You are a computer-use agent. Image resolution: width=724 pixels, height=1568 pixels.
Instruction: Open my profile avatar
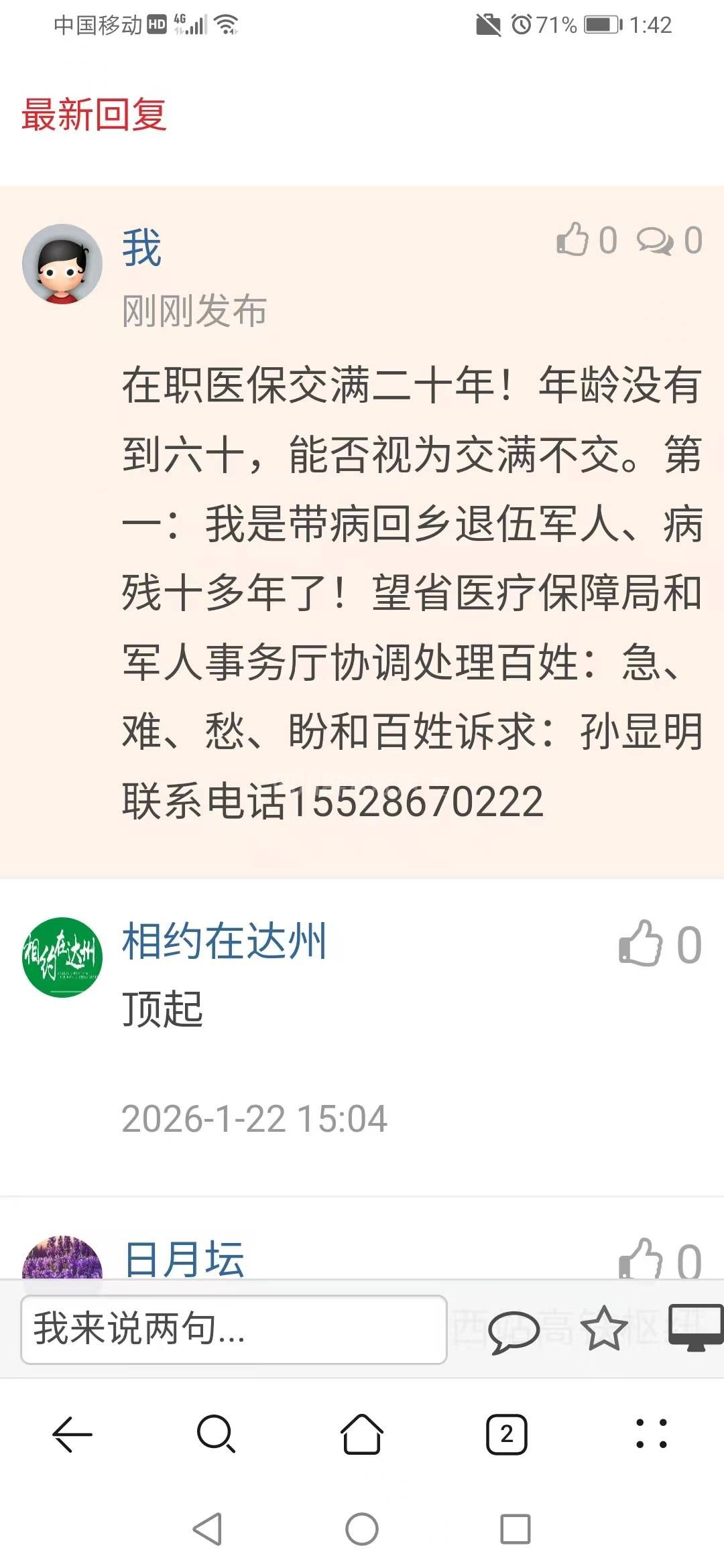(x=62, y=264)
